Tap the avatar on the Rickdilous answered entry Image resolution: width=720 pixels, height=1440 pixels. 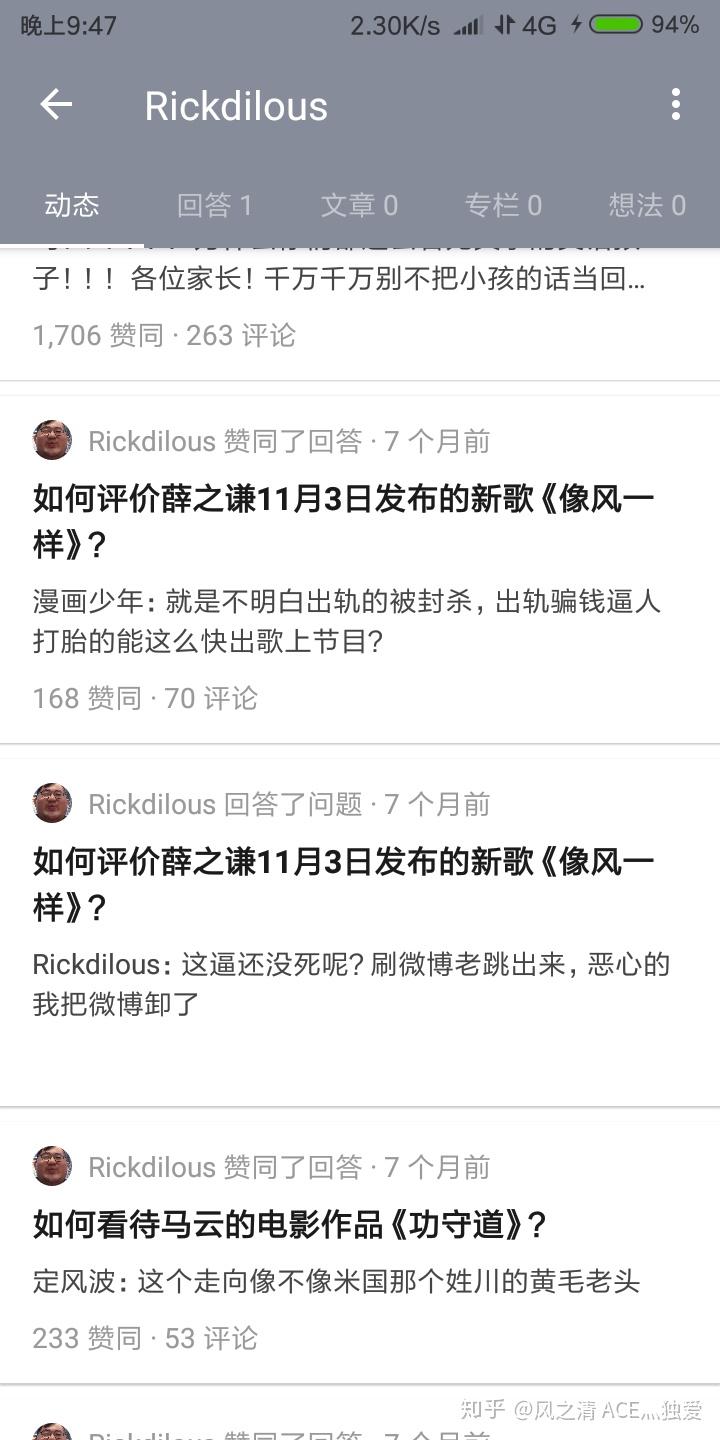tap(52, 803)
